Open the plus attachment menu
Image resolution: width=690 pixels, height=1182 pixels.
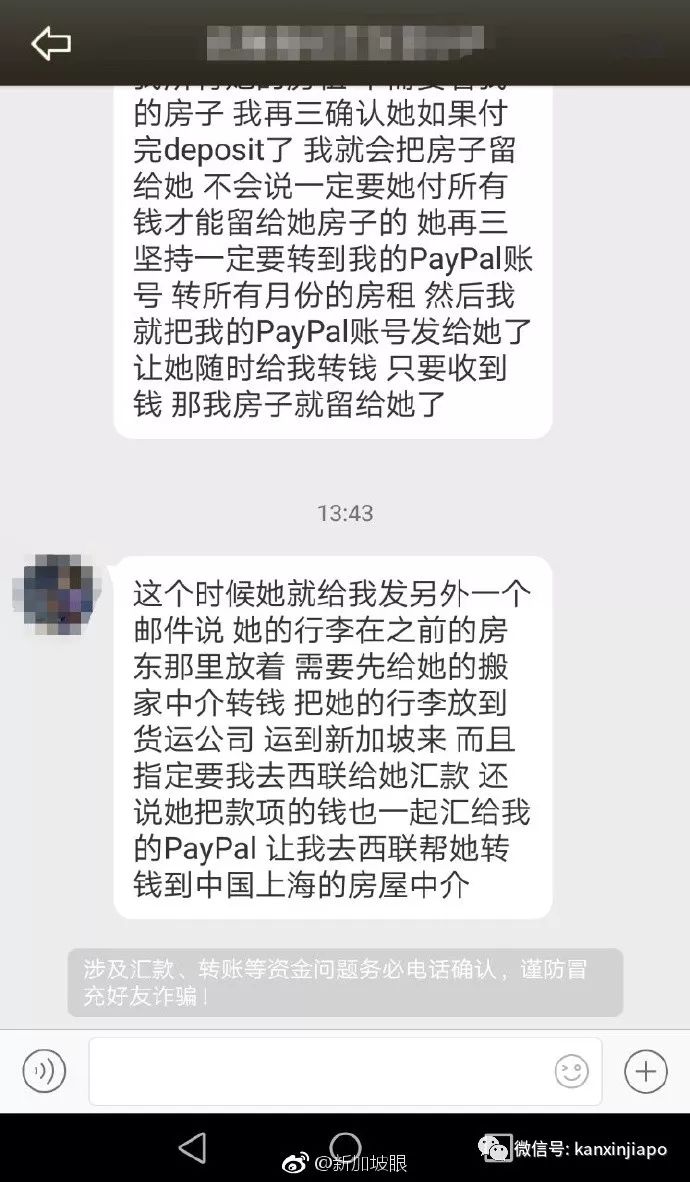(x=646, y=1072)
